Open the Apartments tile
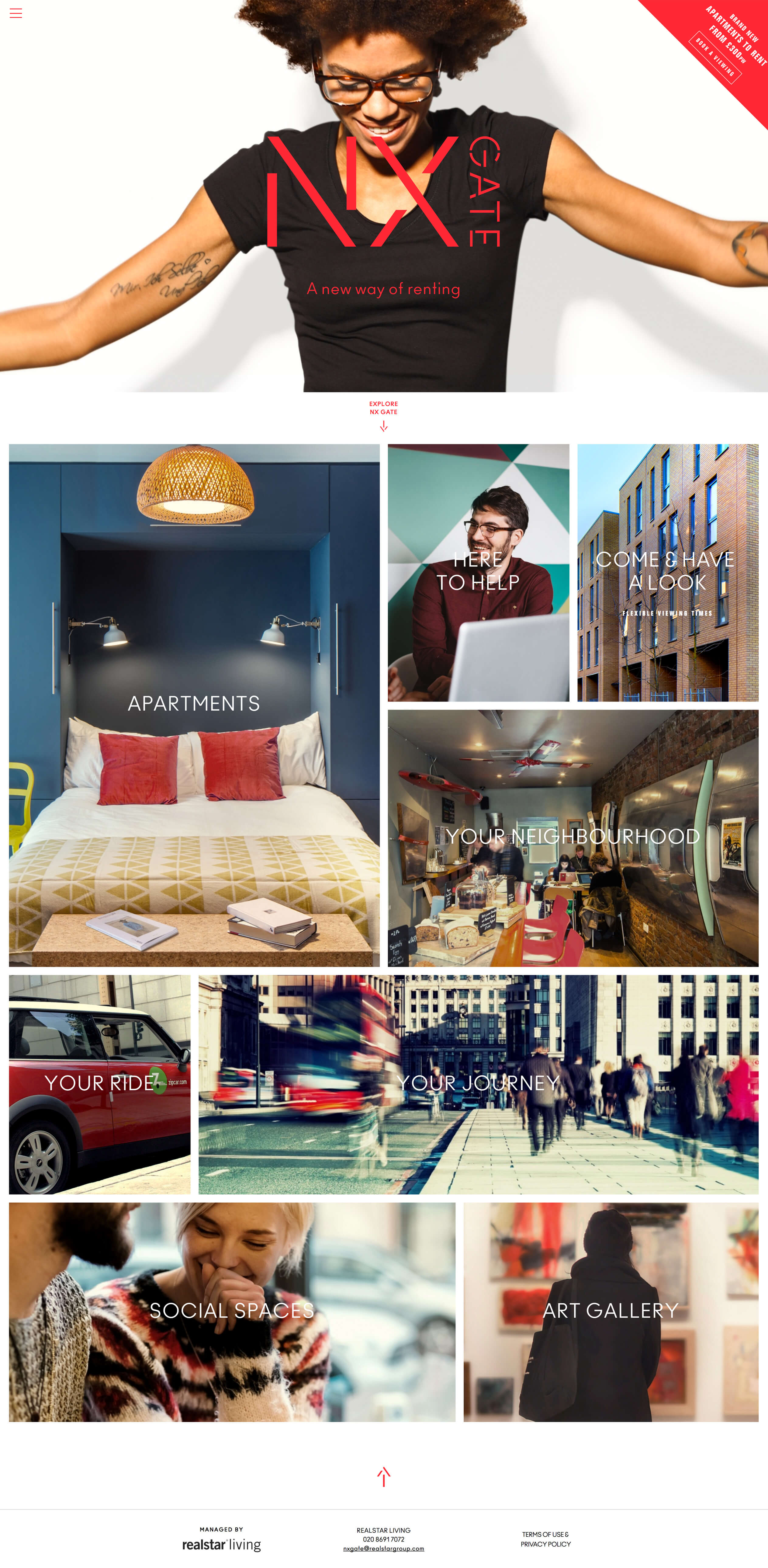 tap(194, 705)
